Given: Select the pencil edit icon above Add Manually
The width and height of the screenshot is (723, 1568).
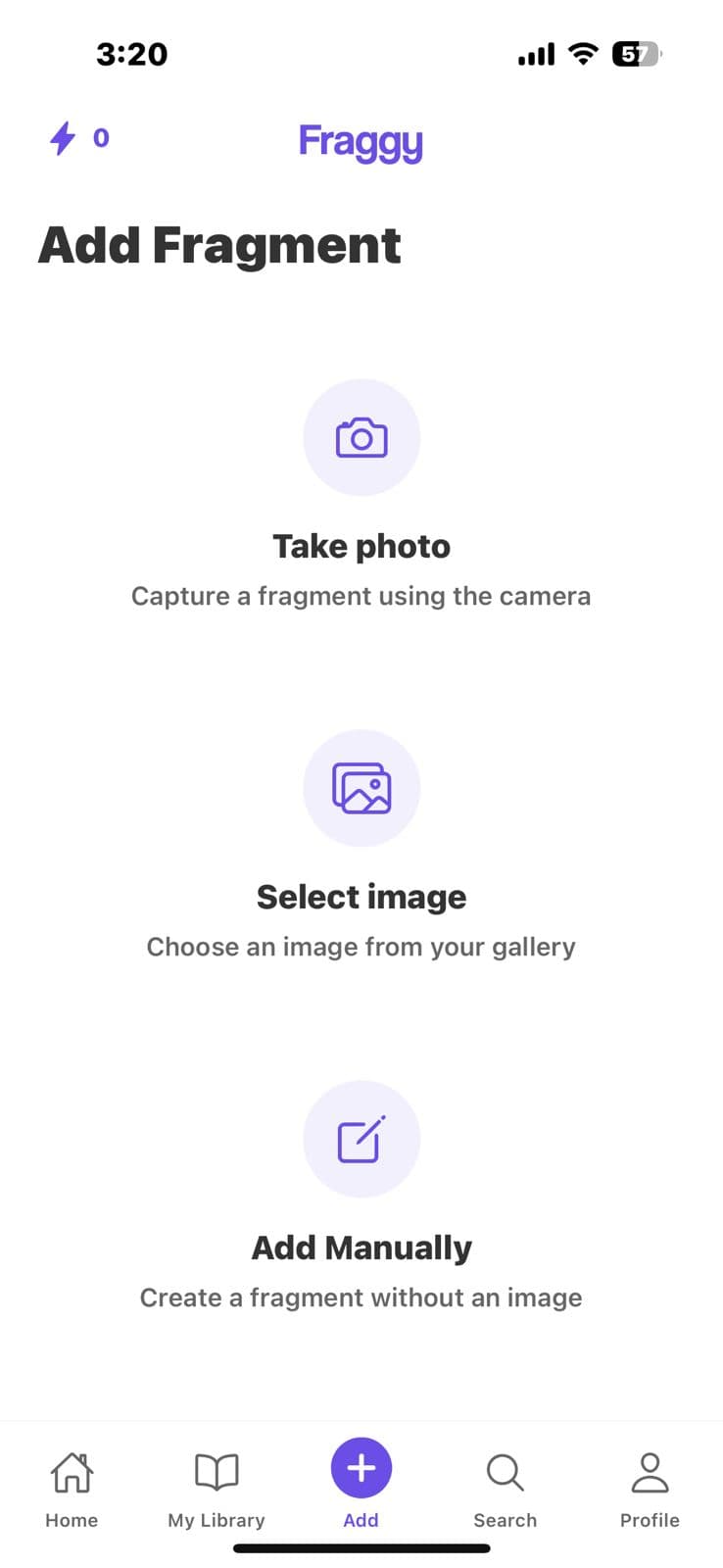Looking at the screenshot, I should [x=361, y=1139].
